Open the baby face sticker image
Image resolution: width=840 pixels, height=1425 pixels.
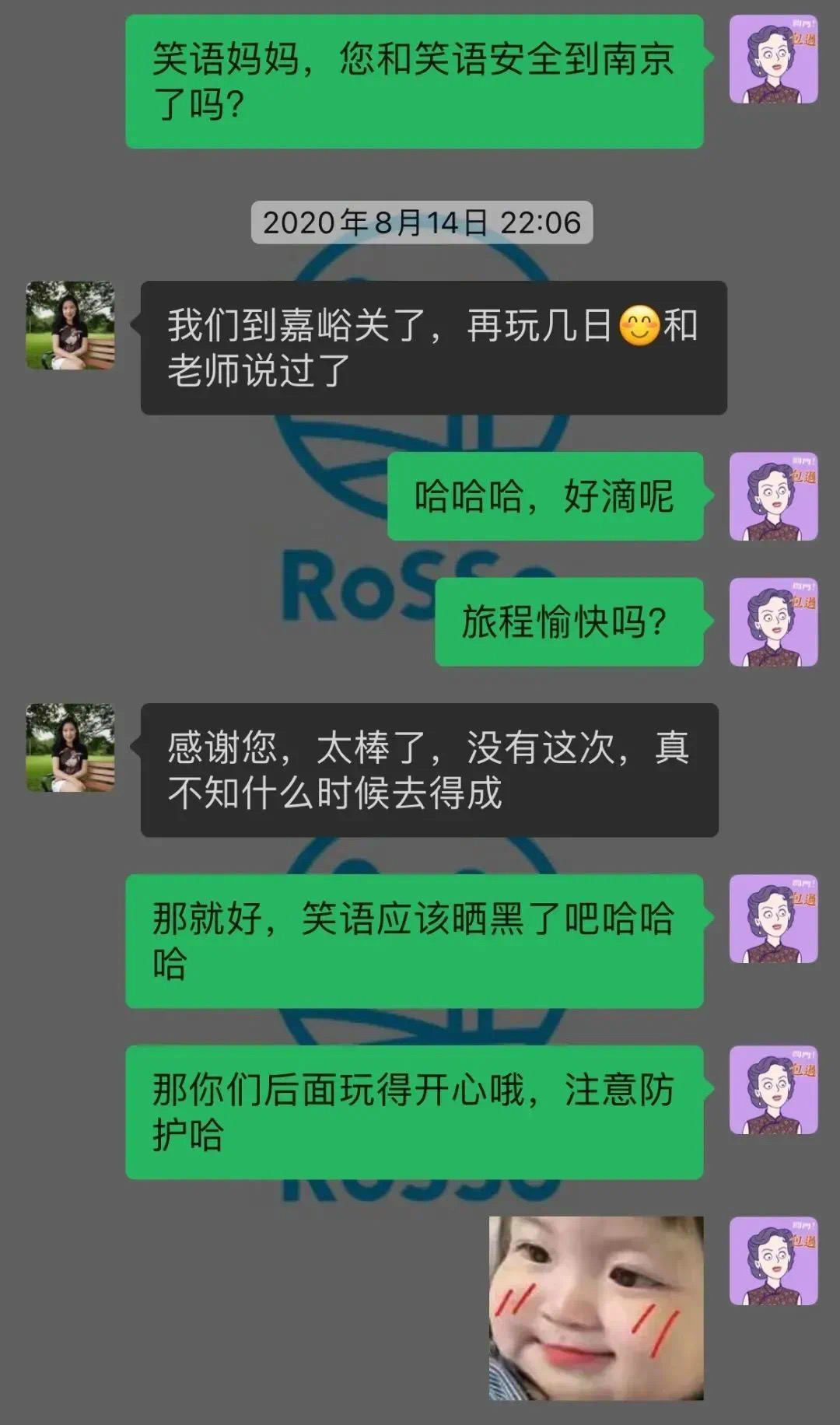click(596, 1308)
